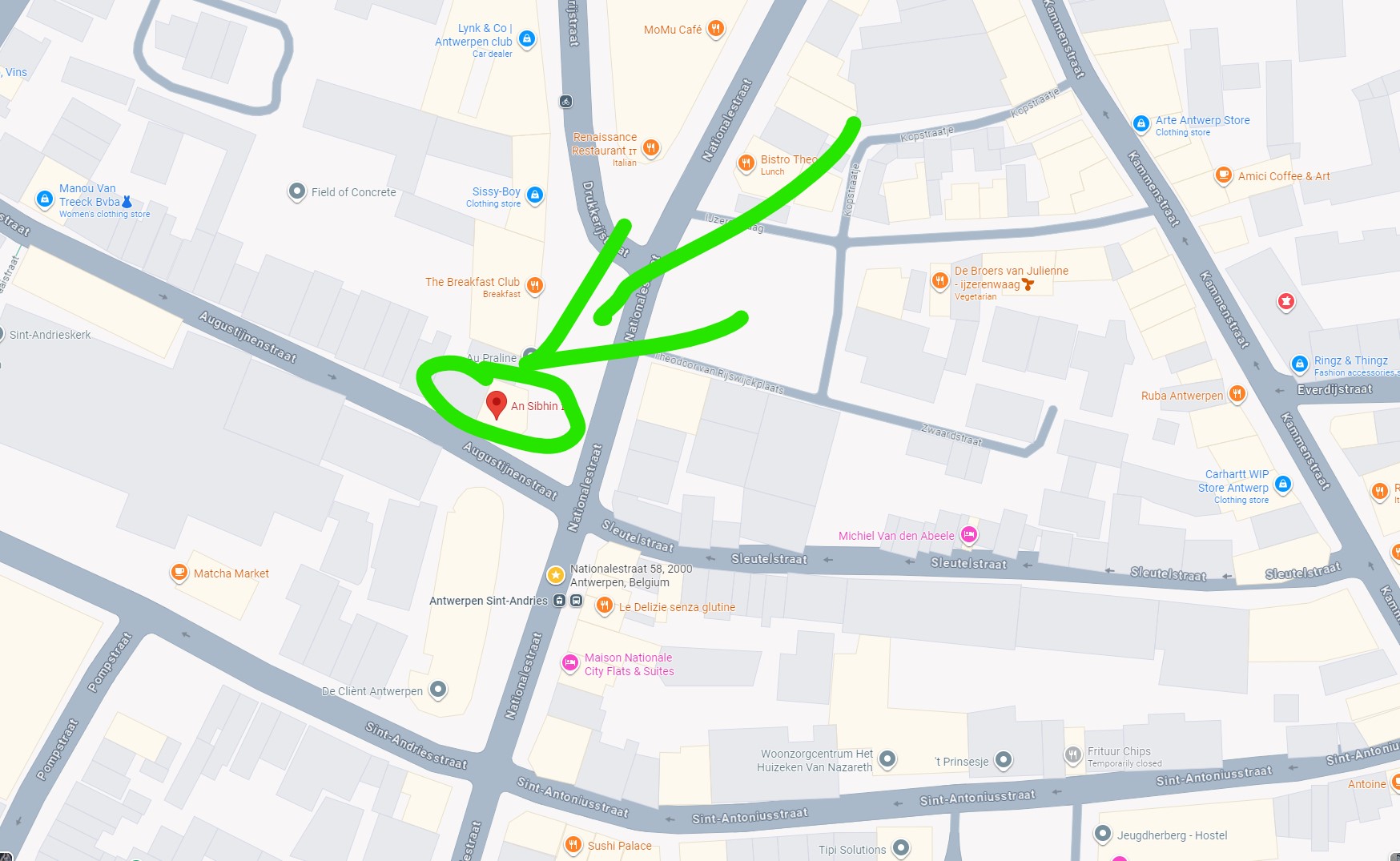This screenshot has height=861, width=1400.
Task: Open Michiel Van den Abeele lodging marker
Action: (969, 534)
